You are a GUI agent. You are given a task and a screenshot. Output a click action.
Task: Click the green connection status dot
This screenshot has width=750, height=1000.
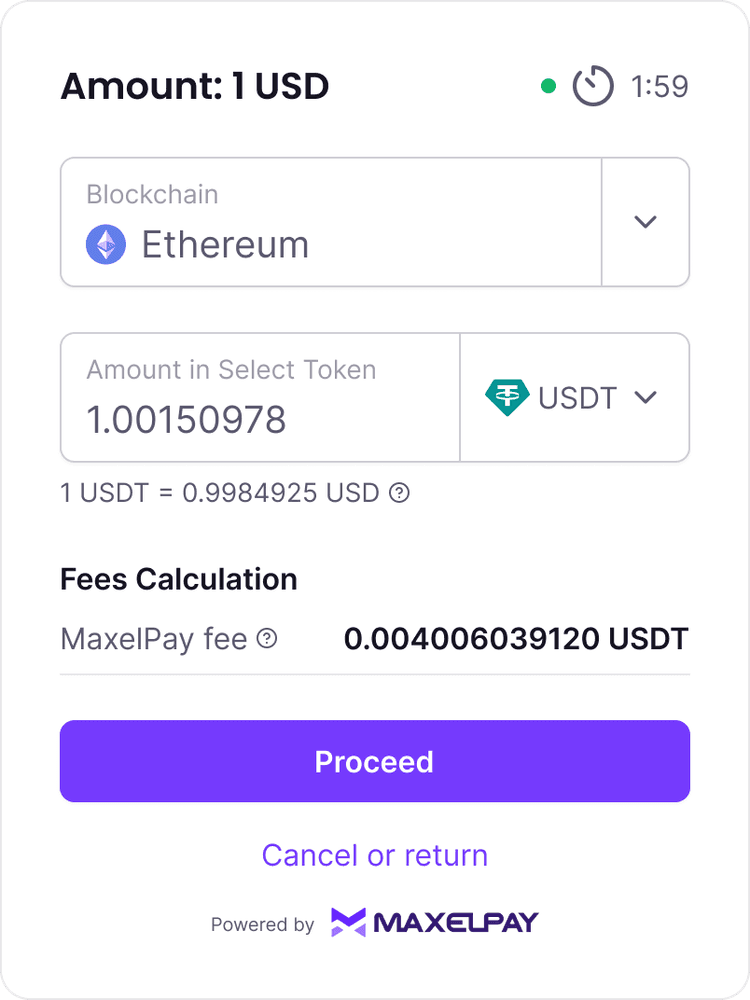click(x=547, y=86)
